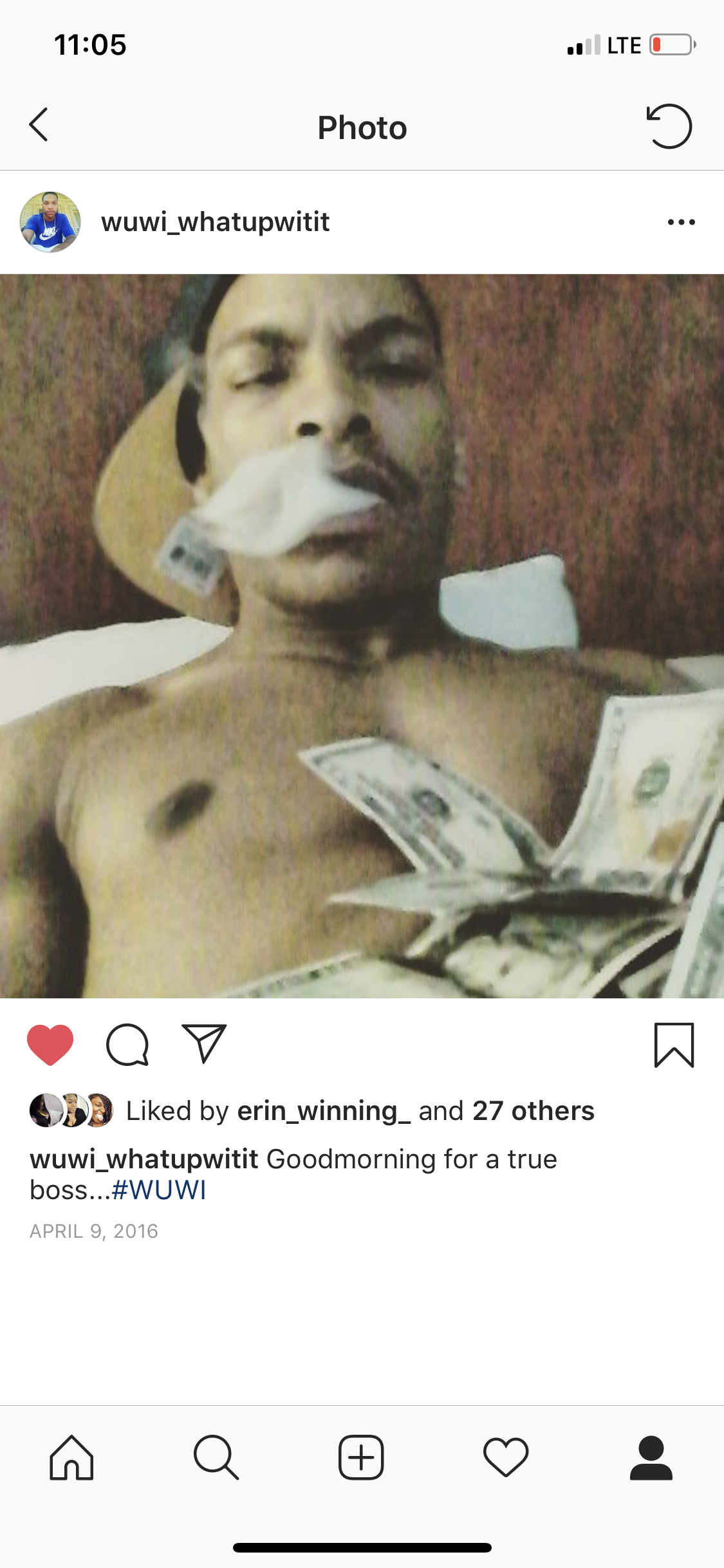
Task: View the 27 others who liked
Action: tap(533, 1111)
